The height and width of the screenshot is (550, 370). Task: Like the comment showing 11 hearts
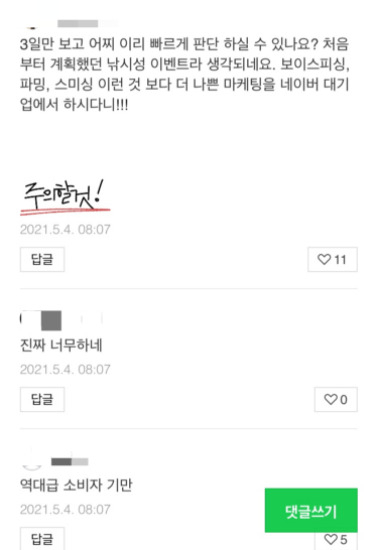(x=332, y=259)
